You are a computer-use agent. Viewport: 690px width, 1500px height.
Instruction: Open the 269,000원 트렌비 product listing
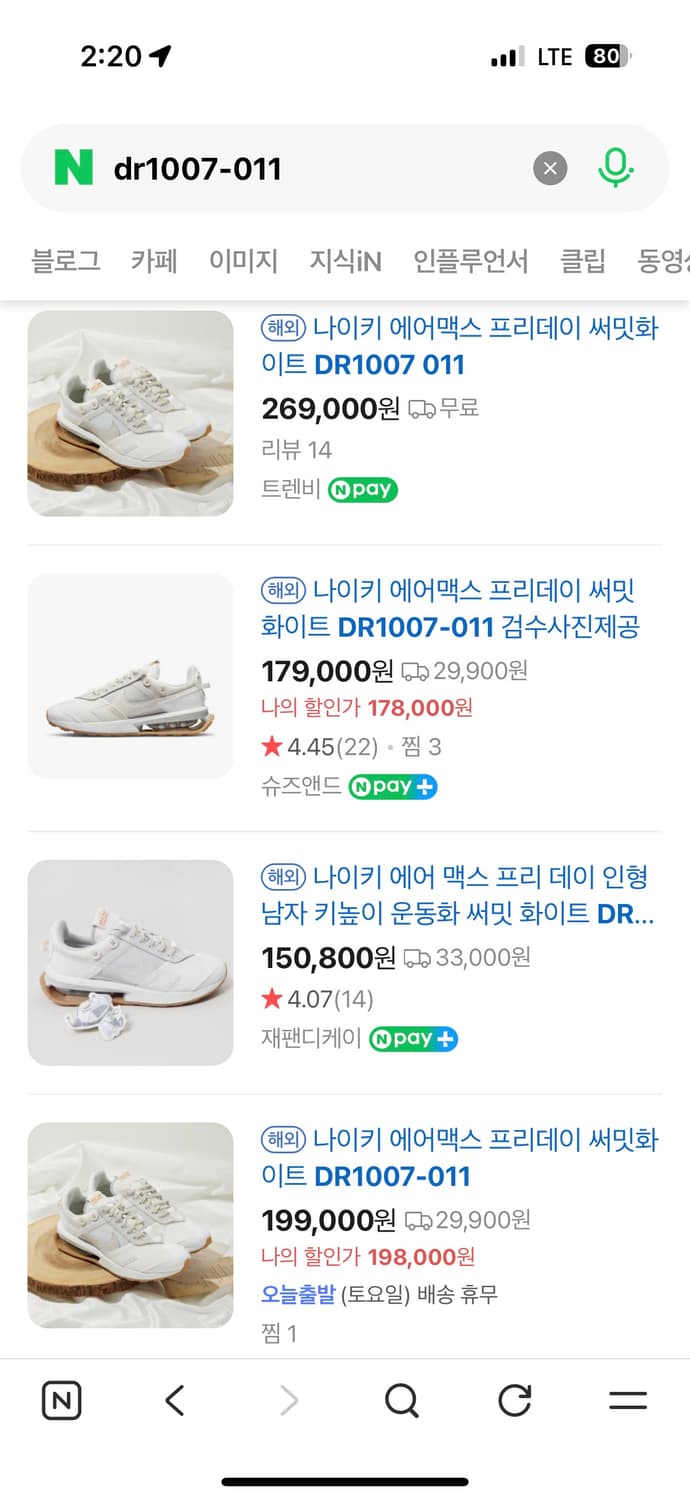(x=460, y=346)
